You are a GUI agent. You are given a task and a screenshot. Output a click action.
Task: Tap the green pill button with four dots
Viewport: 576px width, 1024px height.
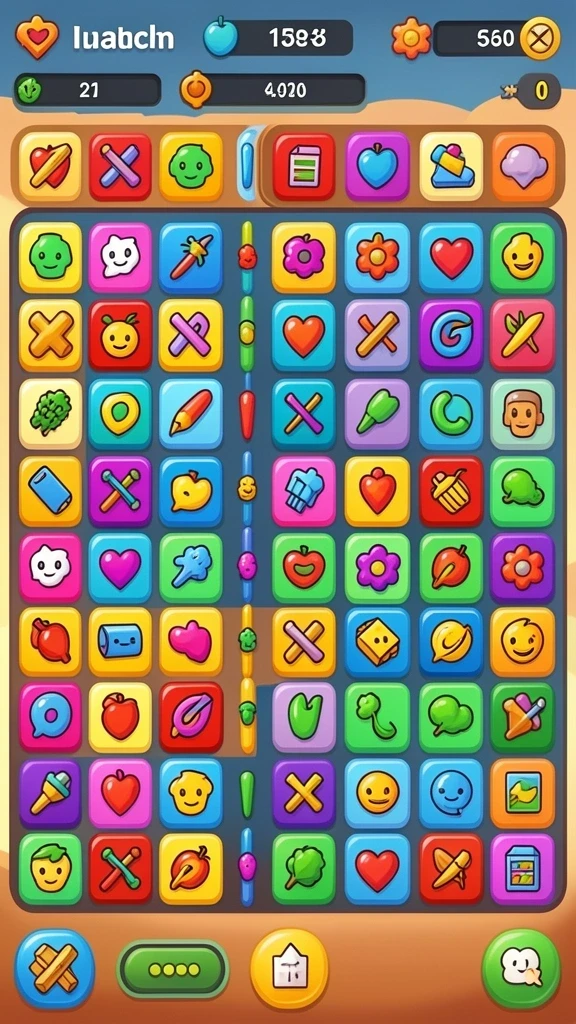[x=173, y=969]
